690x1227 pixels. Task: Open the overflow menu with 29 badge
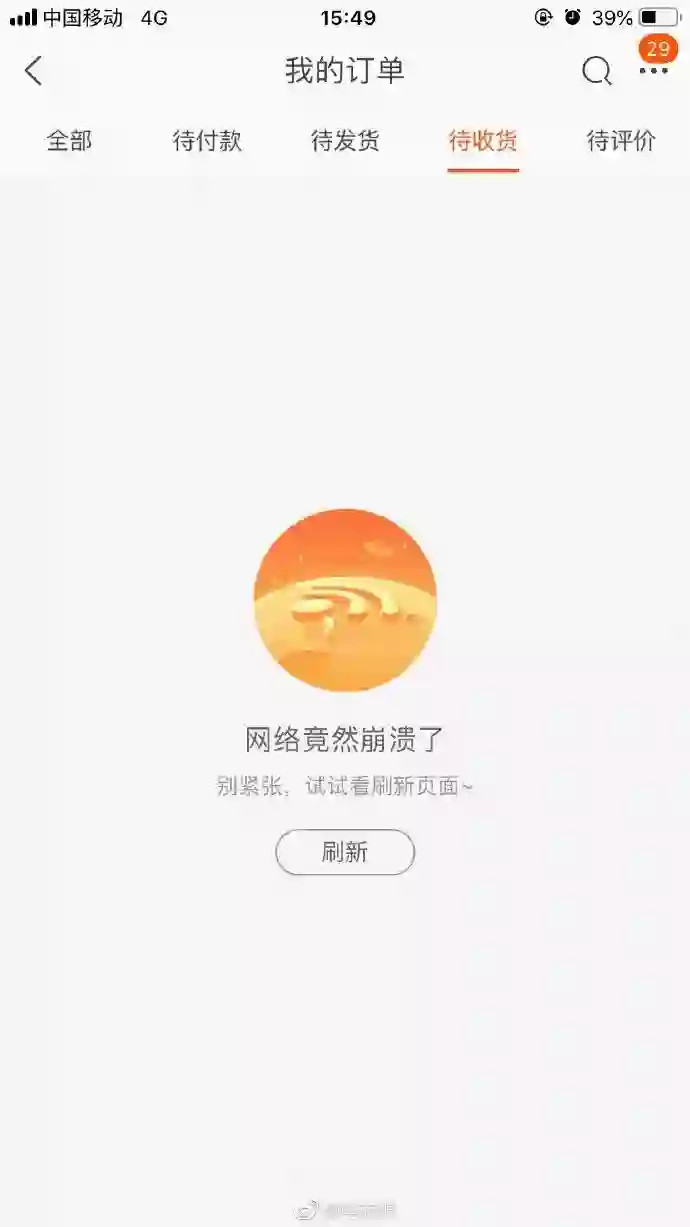coord(654,69)
